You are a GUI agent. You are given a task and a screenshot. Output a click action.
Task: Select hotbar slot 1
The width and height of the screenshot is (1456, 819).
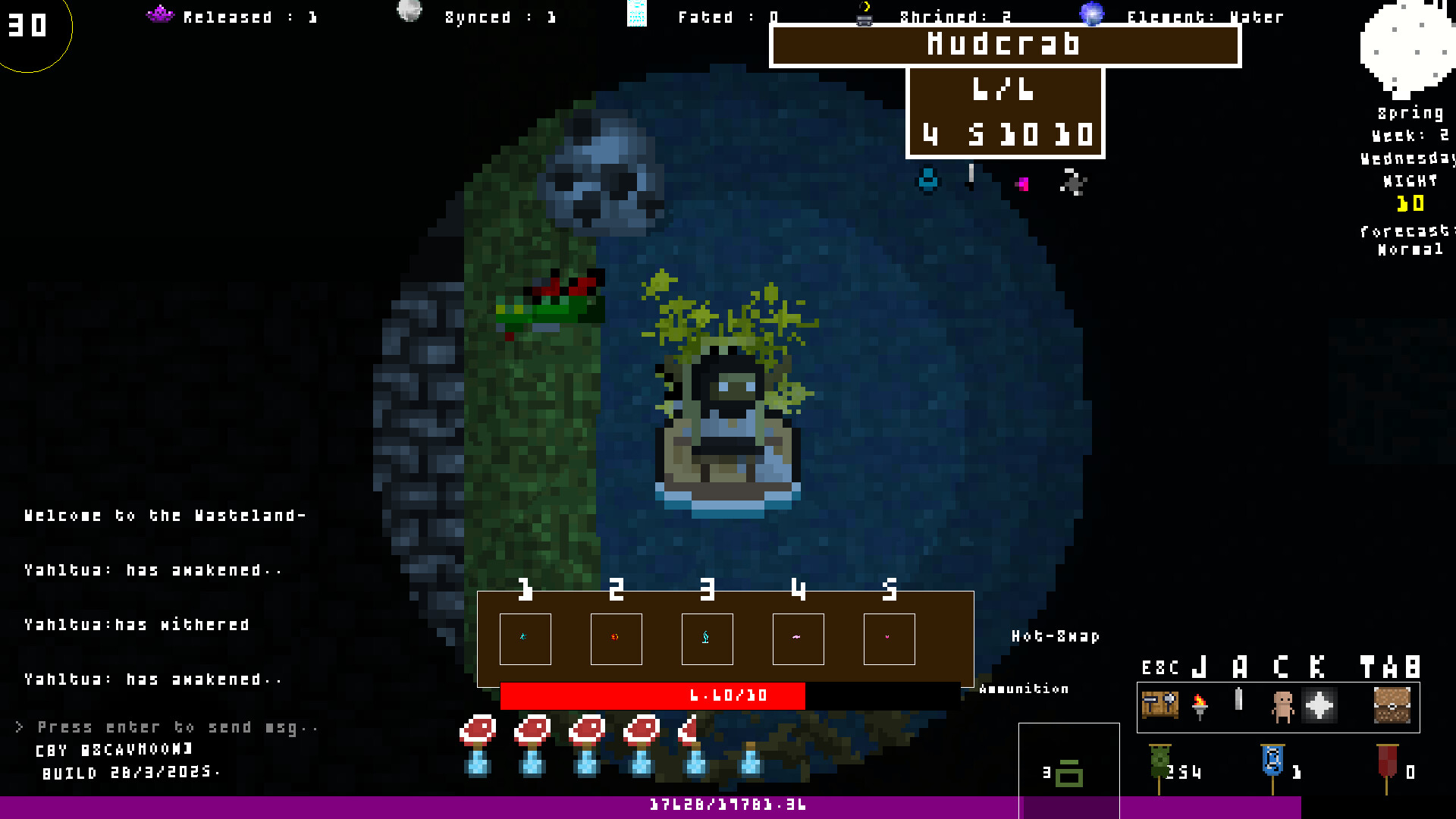point(525,639)
